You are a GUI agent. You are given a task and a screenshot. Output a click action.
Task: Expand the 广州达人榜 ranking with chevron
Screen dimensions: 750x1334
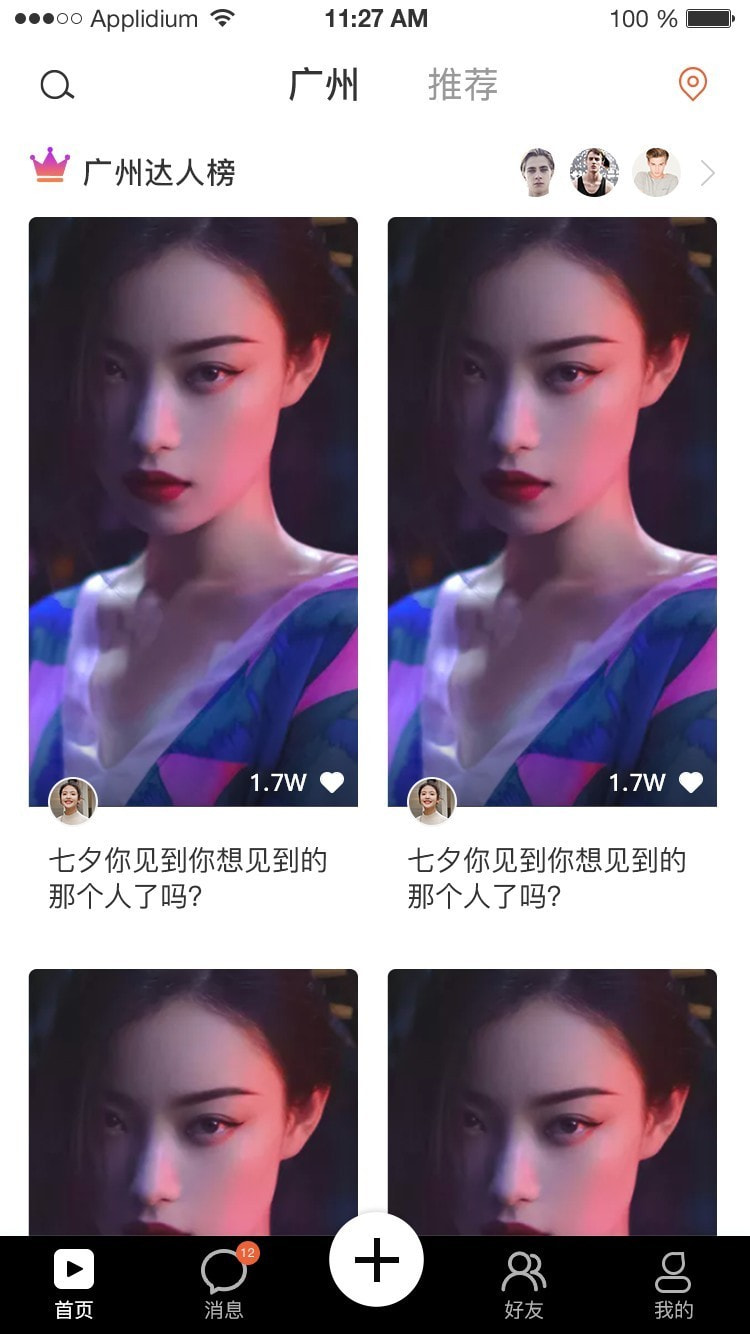click(707, 174)
